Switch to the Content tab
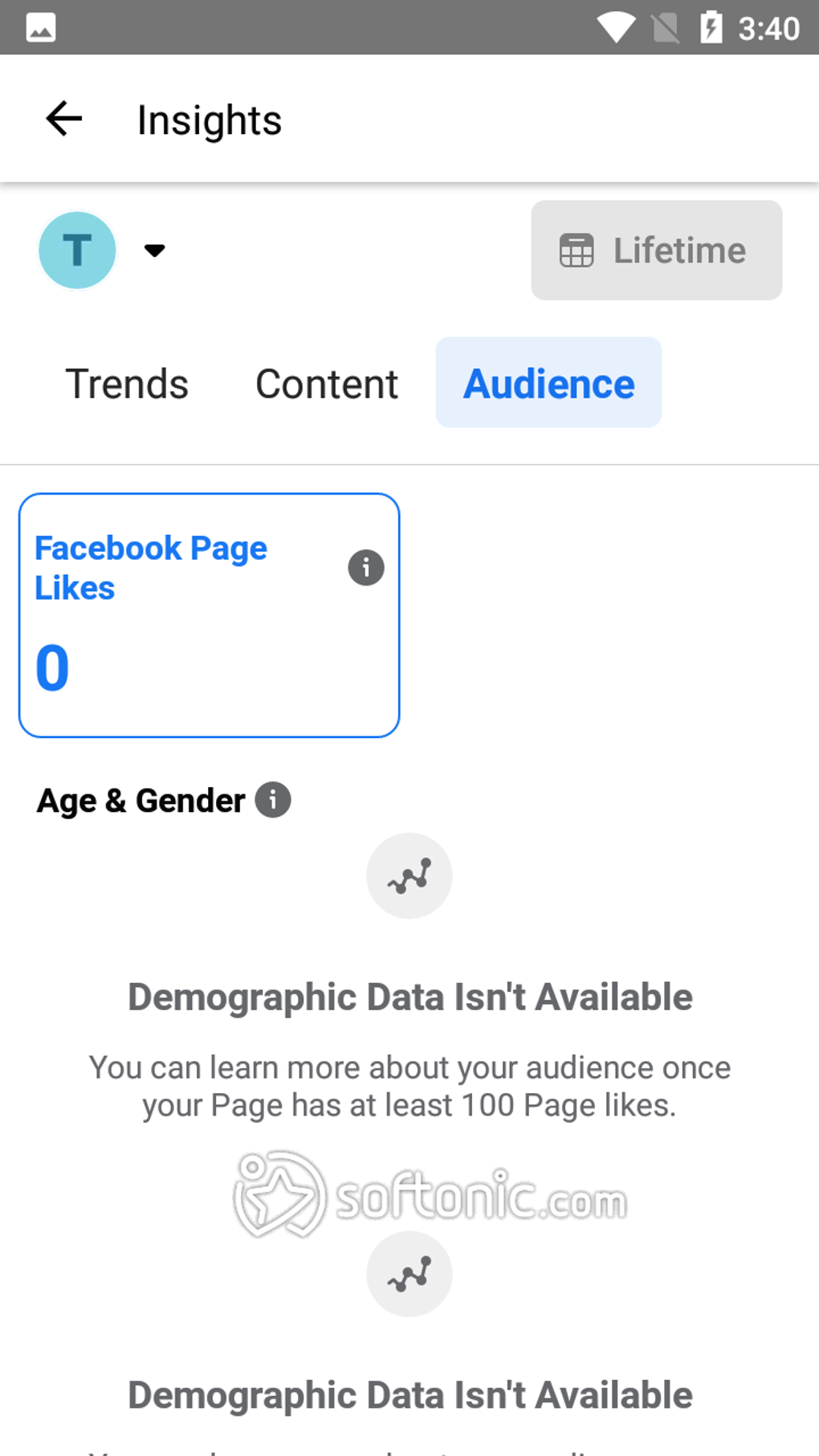Viewport: 819px width, 1456px height. (x=327, y=383)
